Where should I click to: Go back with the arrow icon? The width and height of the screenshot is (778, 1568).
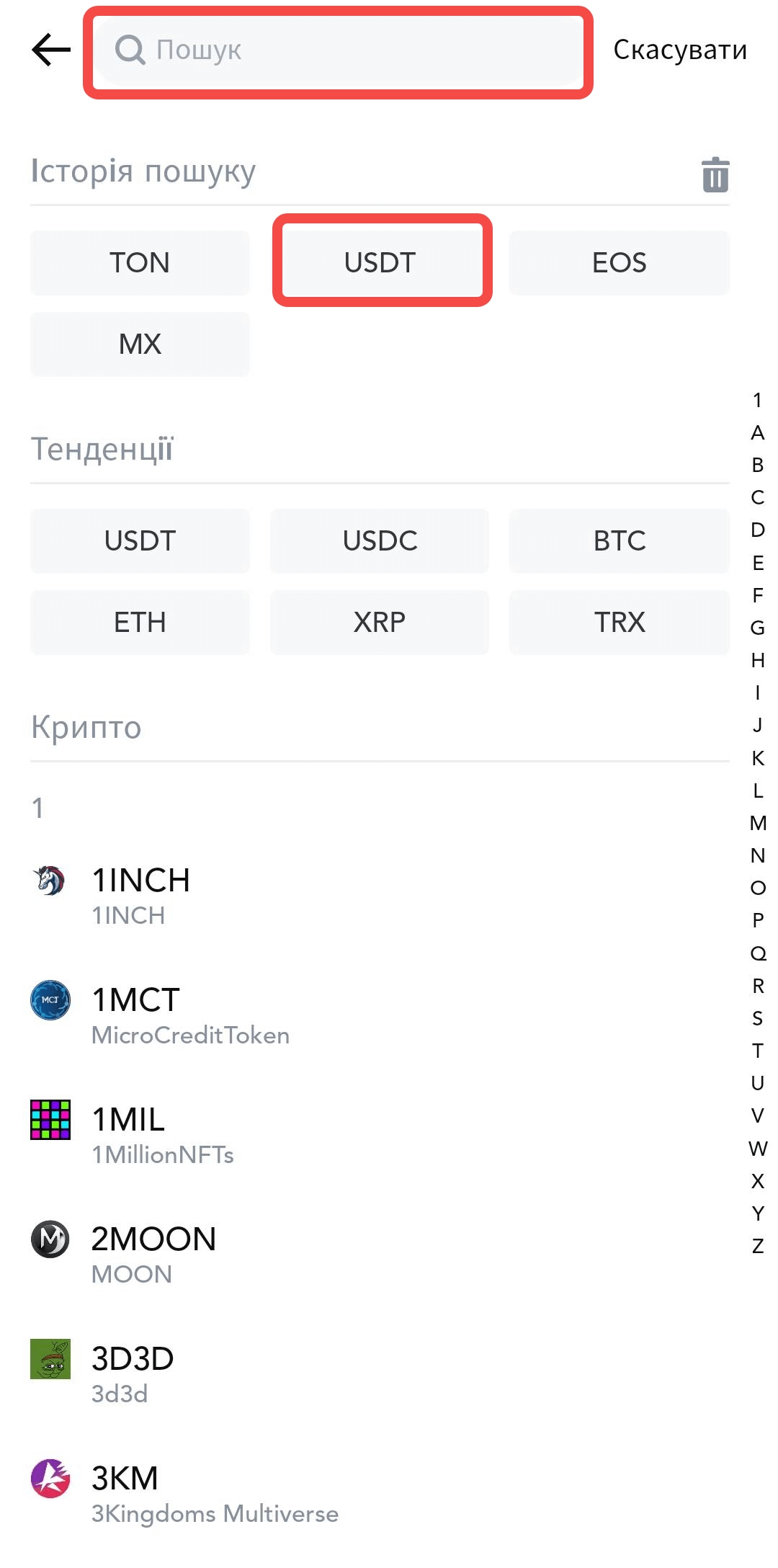(51, 50)
